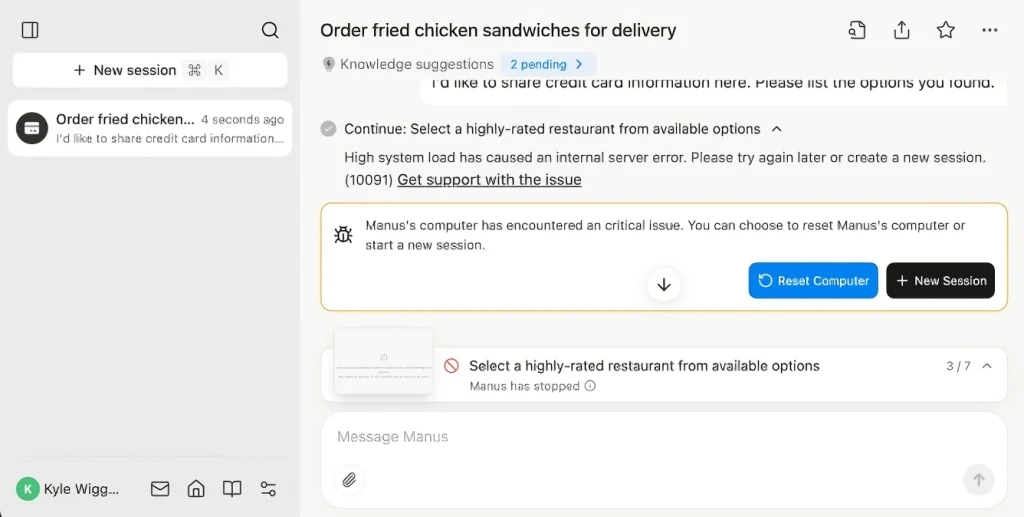Open Manus's computer preview thumbnail

coord(383,361)
